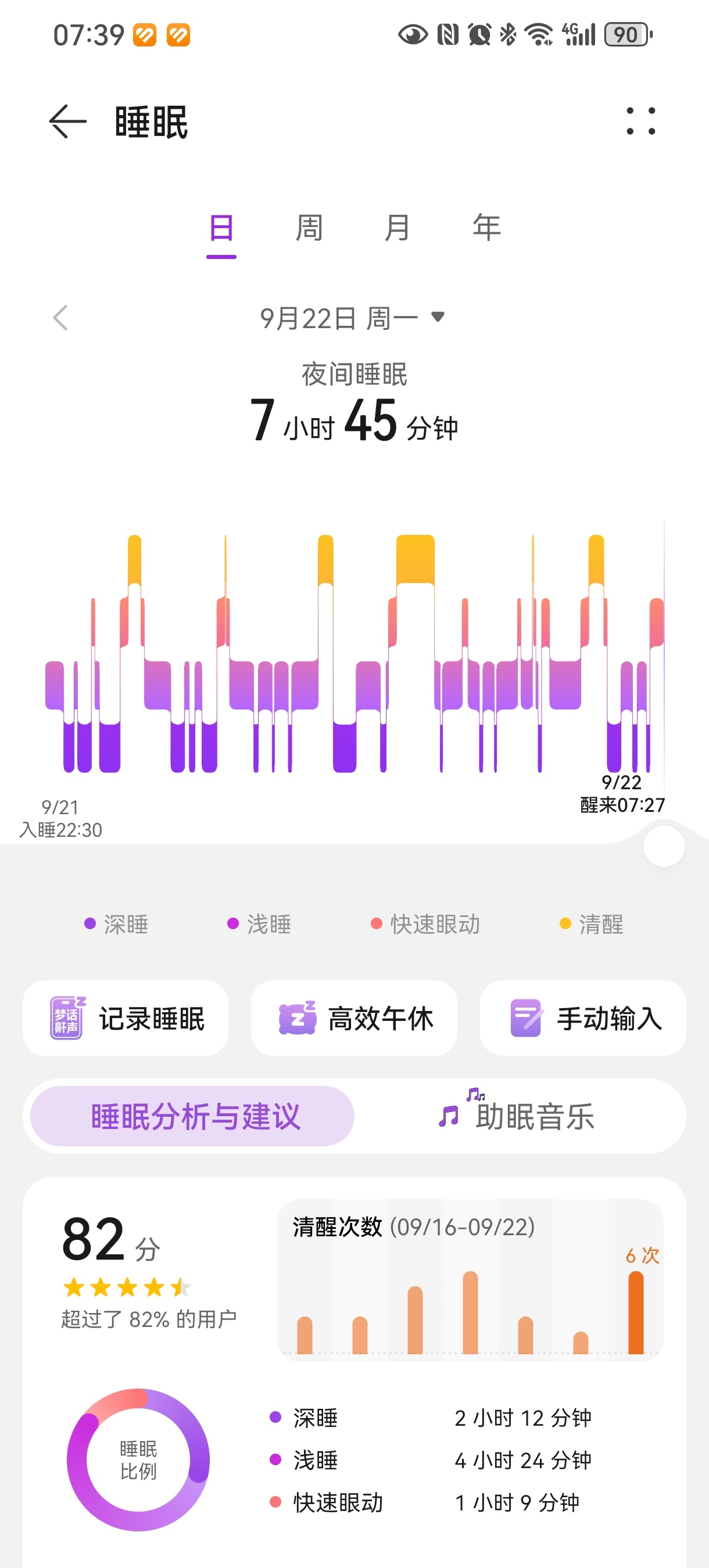
Task: Open the four-dot more options menu
Action: (x=641, y=121)
